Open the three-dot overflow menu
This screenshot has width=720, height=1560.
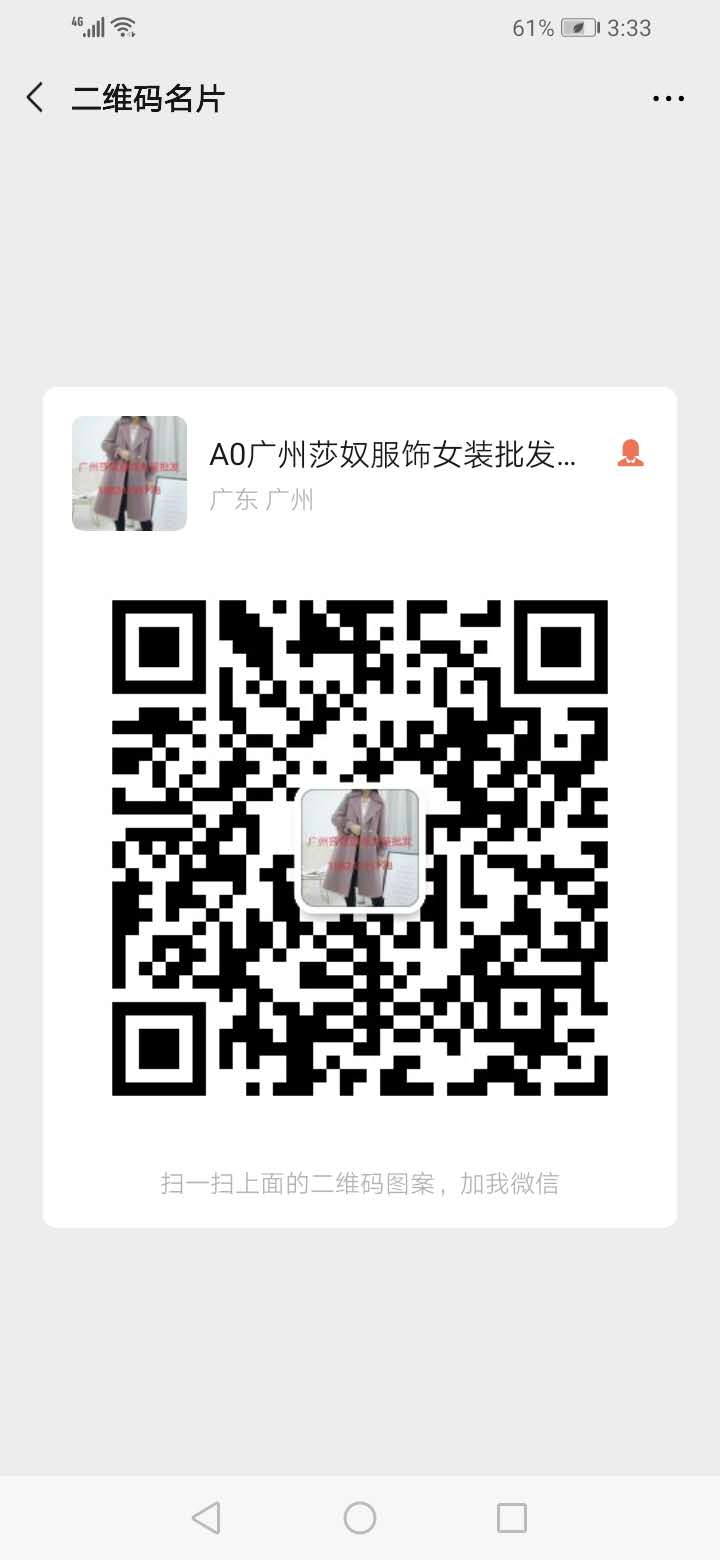coord(668,98)
